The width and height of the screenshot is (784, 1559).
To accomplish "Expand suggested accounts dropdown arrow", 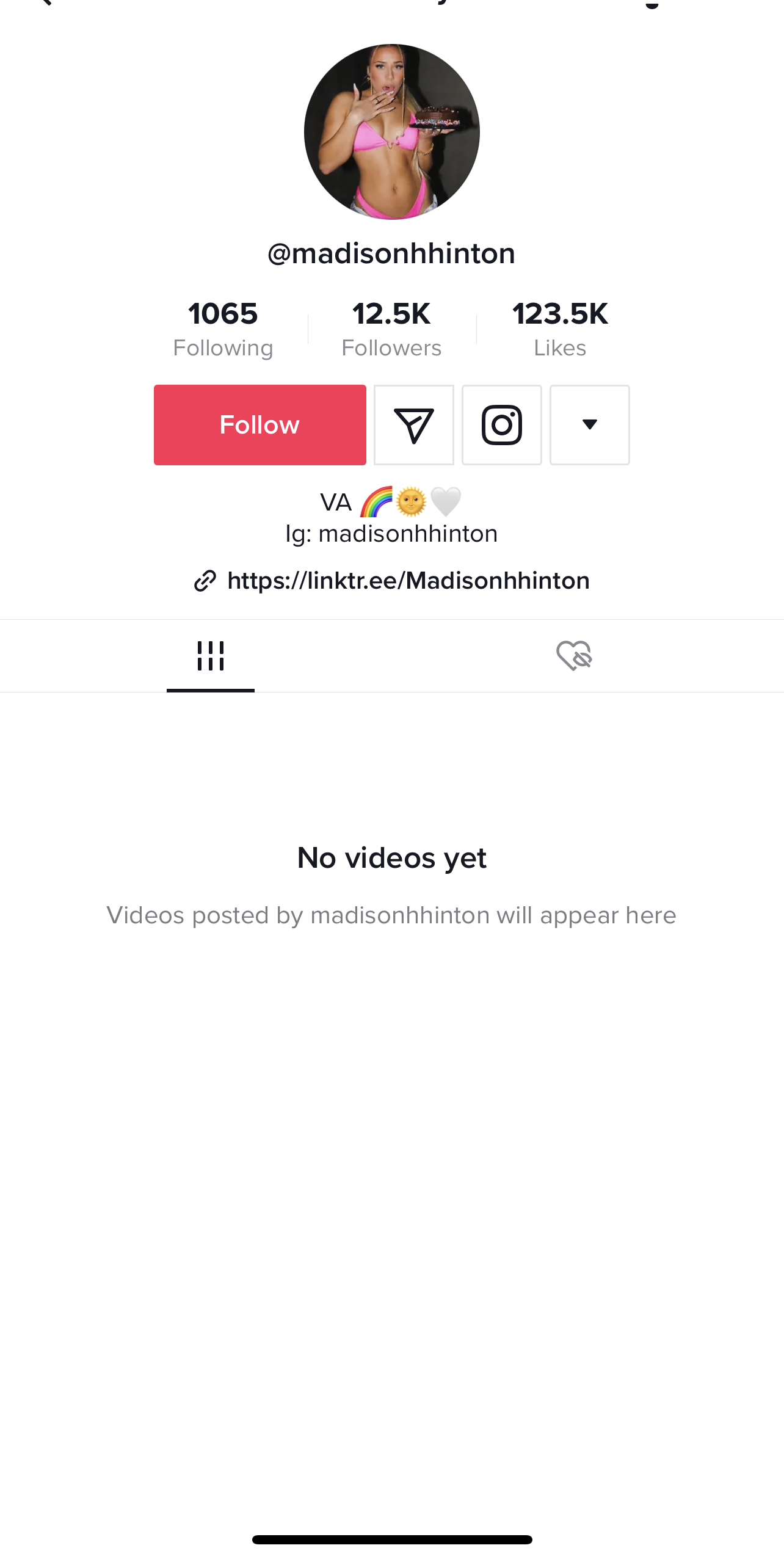I will point(590,425).
